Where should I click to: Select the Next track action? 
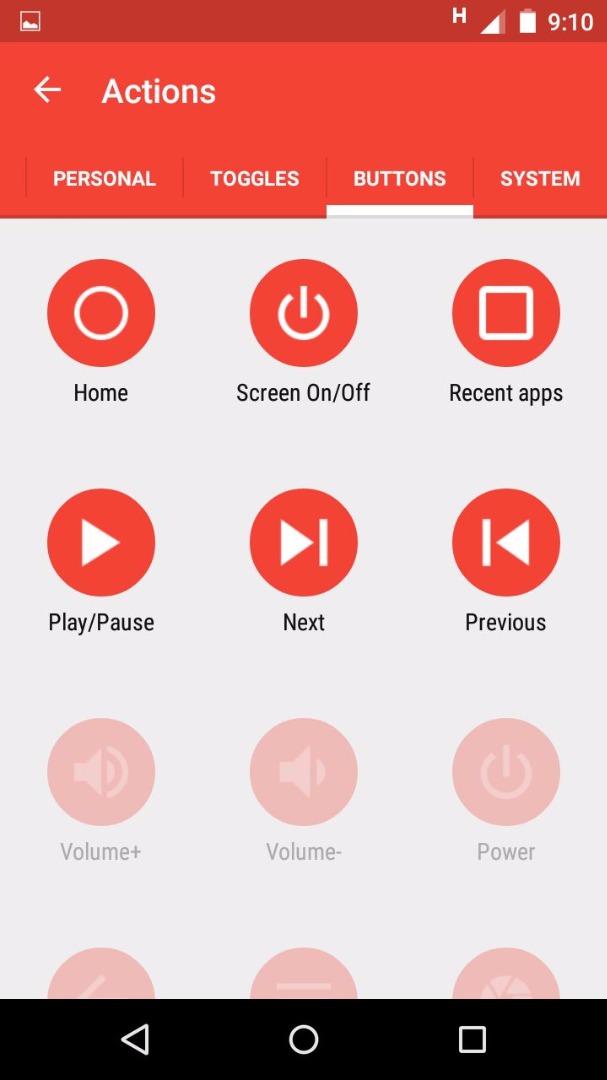[x=303, y=543]
